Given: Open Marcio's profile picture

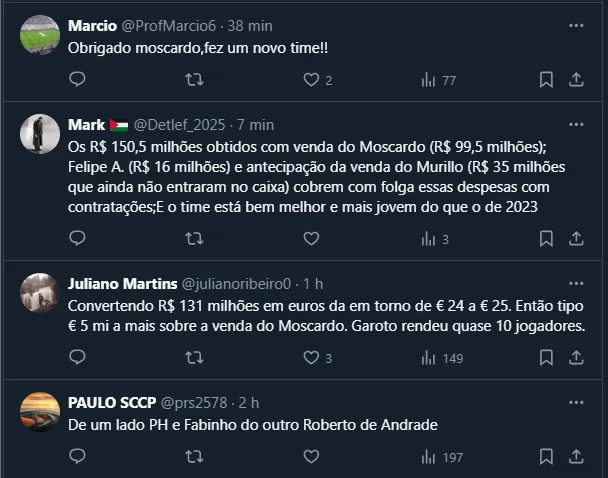Looking at the screenshot, I should click(x=40, y=34).
